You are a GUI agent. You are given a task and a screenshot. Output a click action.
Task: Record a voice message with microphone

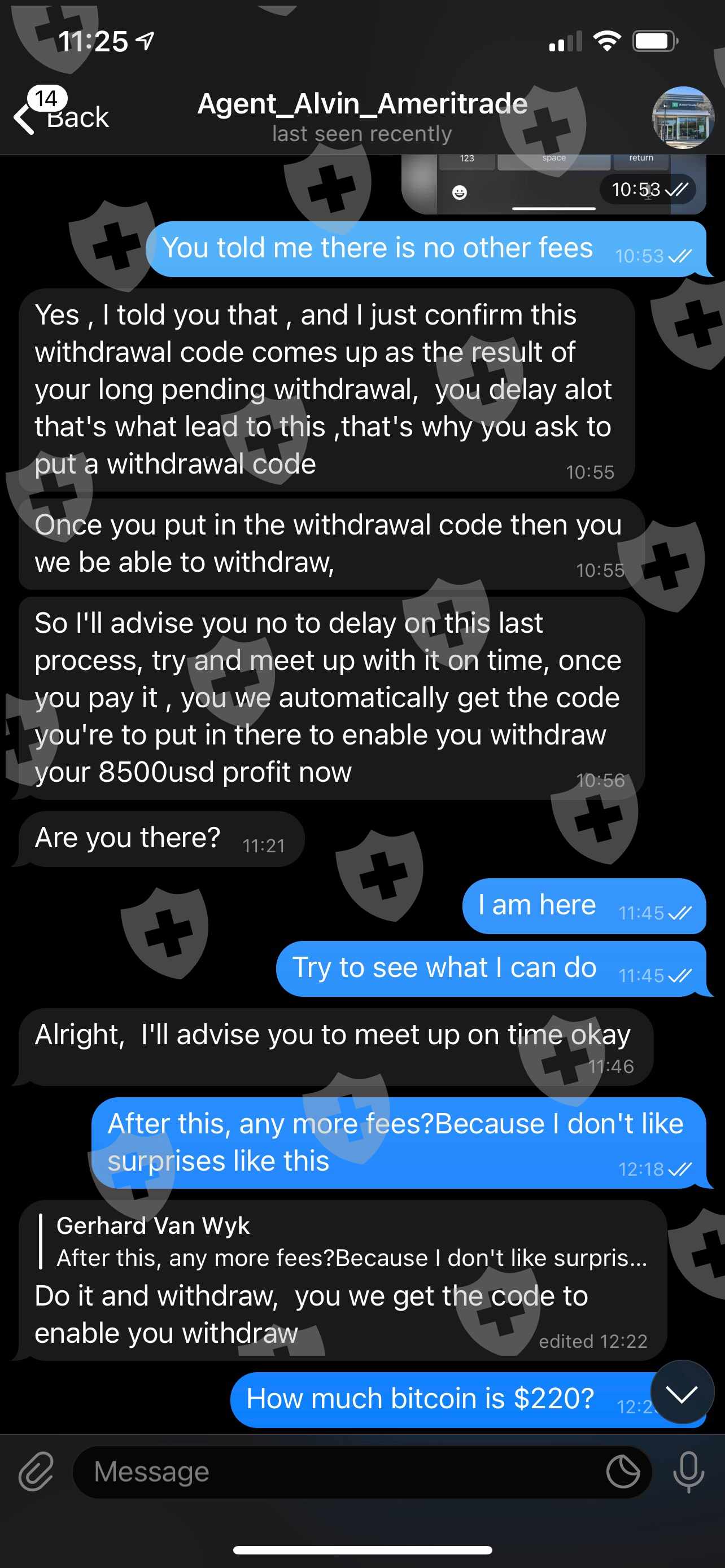688,1472
